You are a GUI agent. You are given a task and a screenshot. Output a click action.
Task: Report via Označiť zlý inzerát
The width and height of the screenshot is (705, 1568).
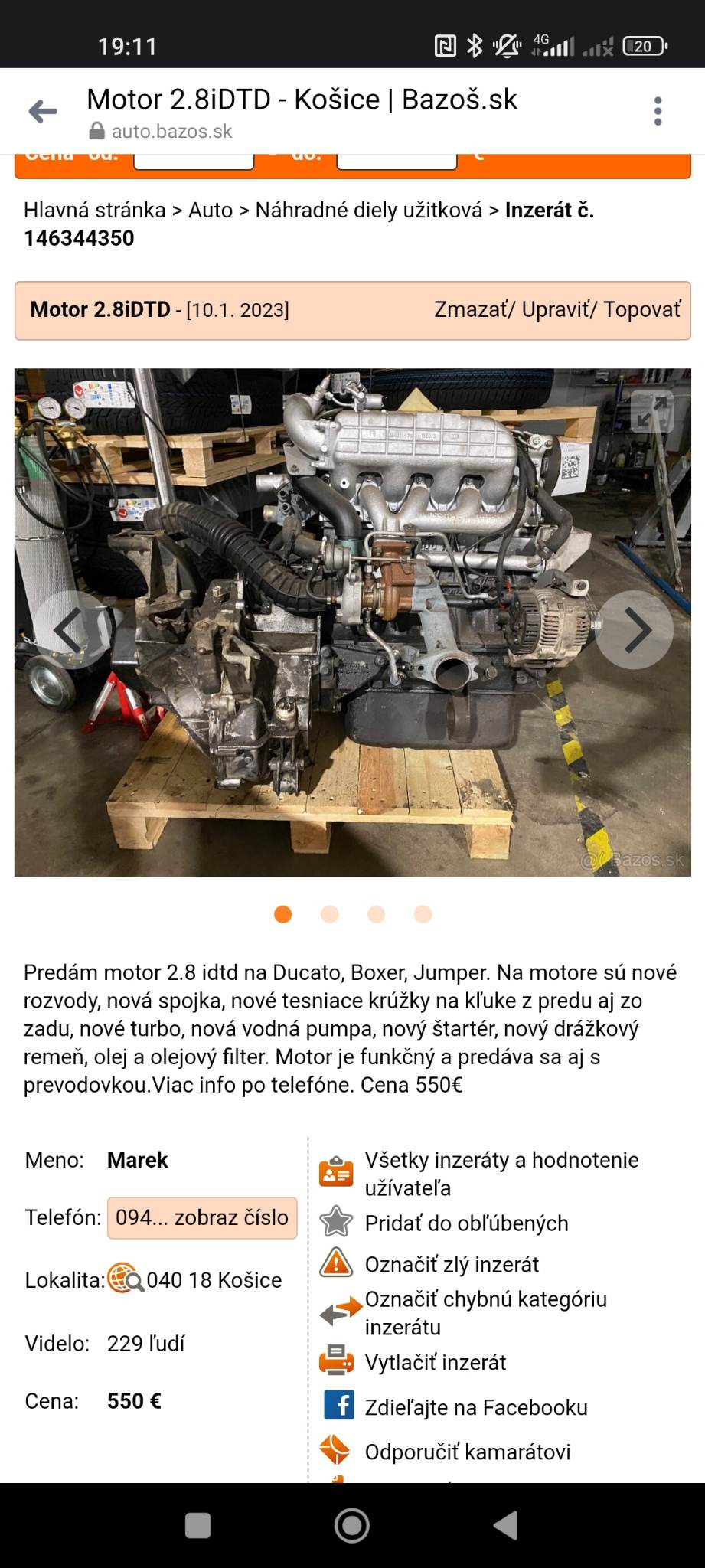pos(451,1264)
